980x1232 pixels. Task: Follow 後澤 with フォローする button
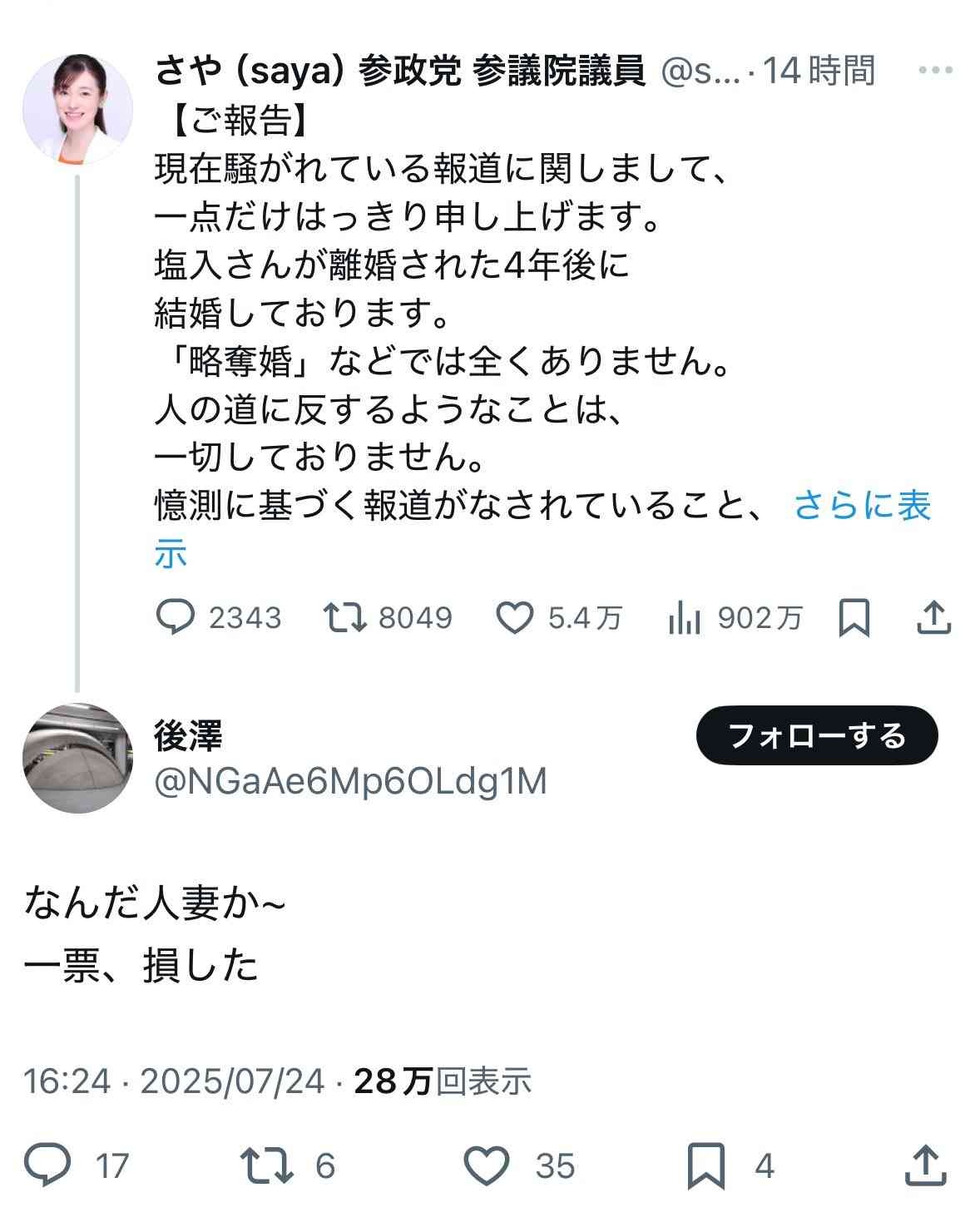tap(816, 735)
